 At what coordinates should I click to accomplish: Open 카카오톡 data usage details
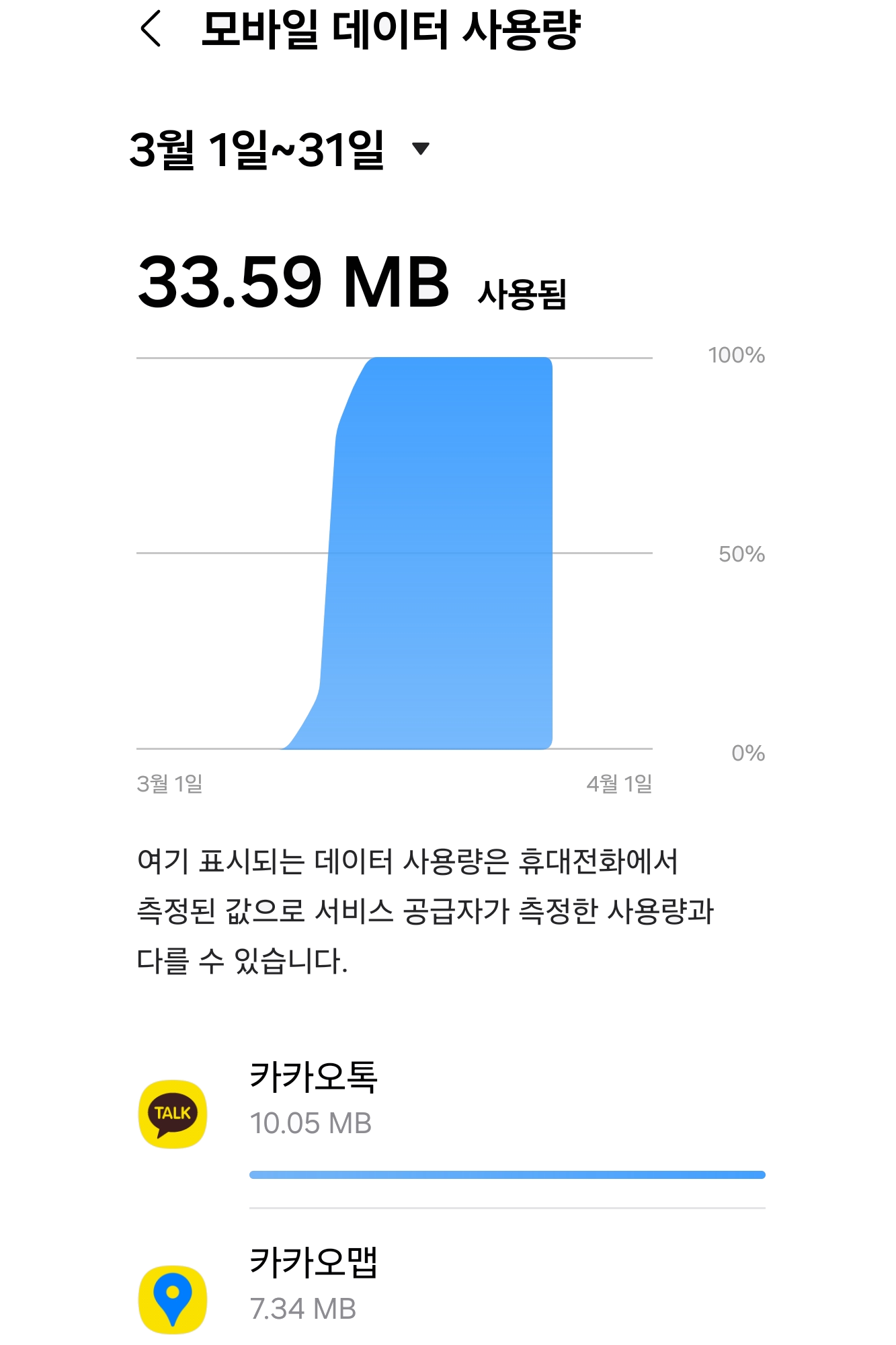(x=449, y=1115)
